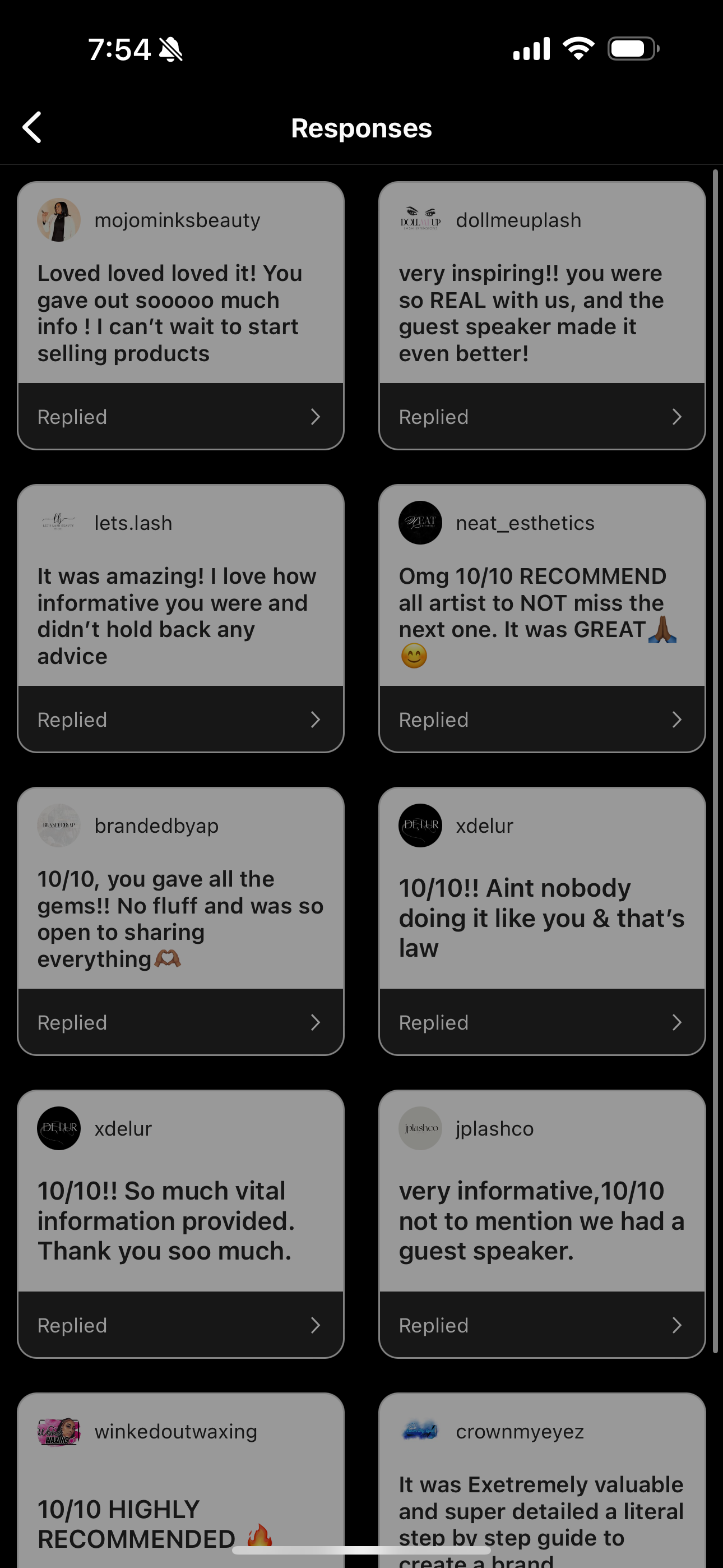Open Replied under xdelur's "So much vital" response
This screenshot has width=723, height=1568.
coord(180,1325)
